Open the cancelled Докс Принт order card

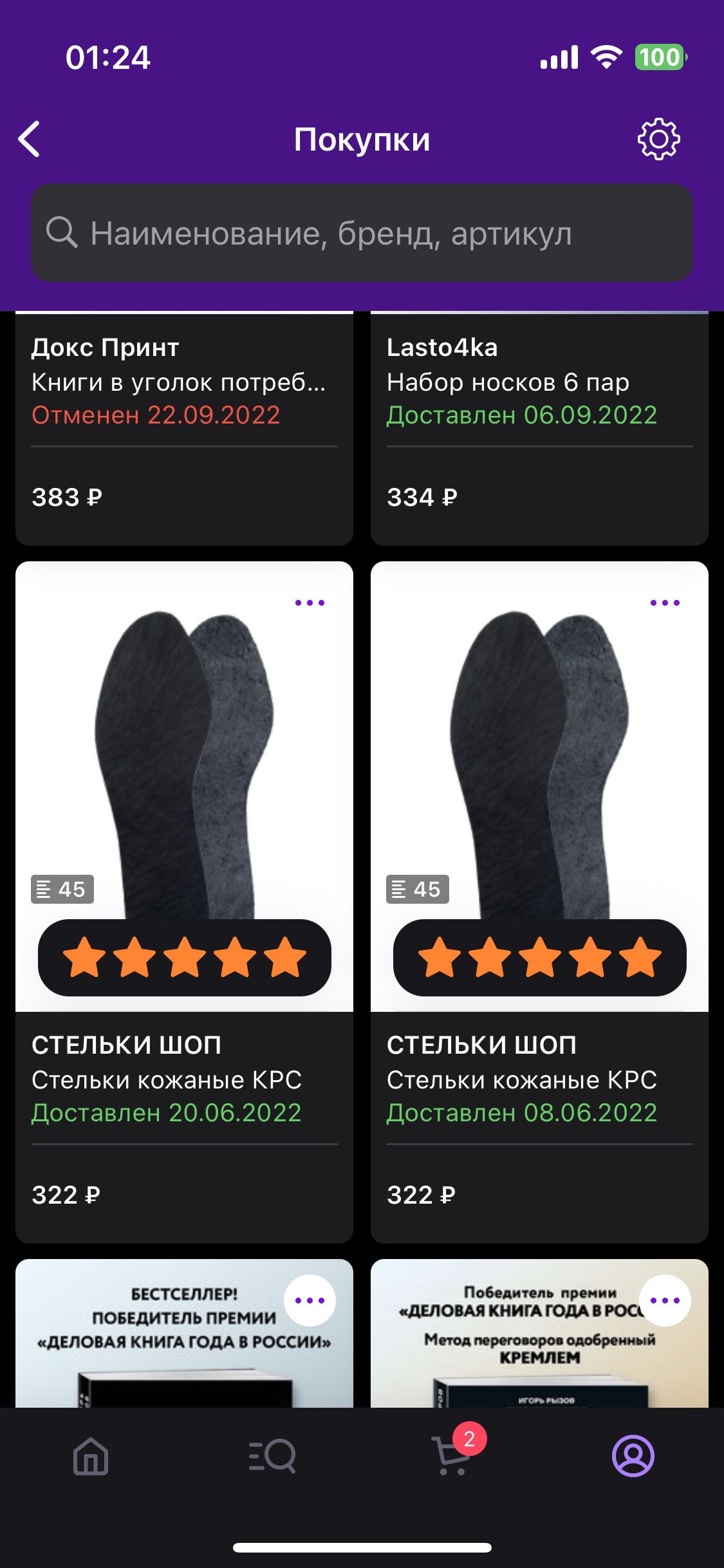(184, 429)
